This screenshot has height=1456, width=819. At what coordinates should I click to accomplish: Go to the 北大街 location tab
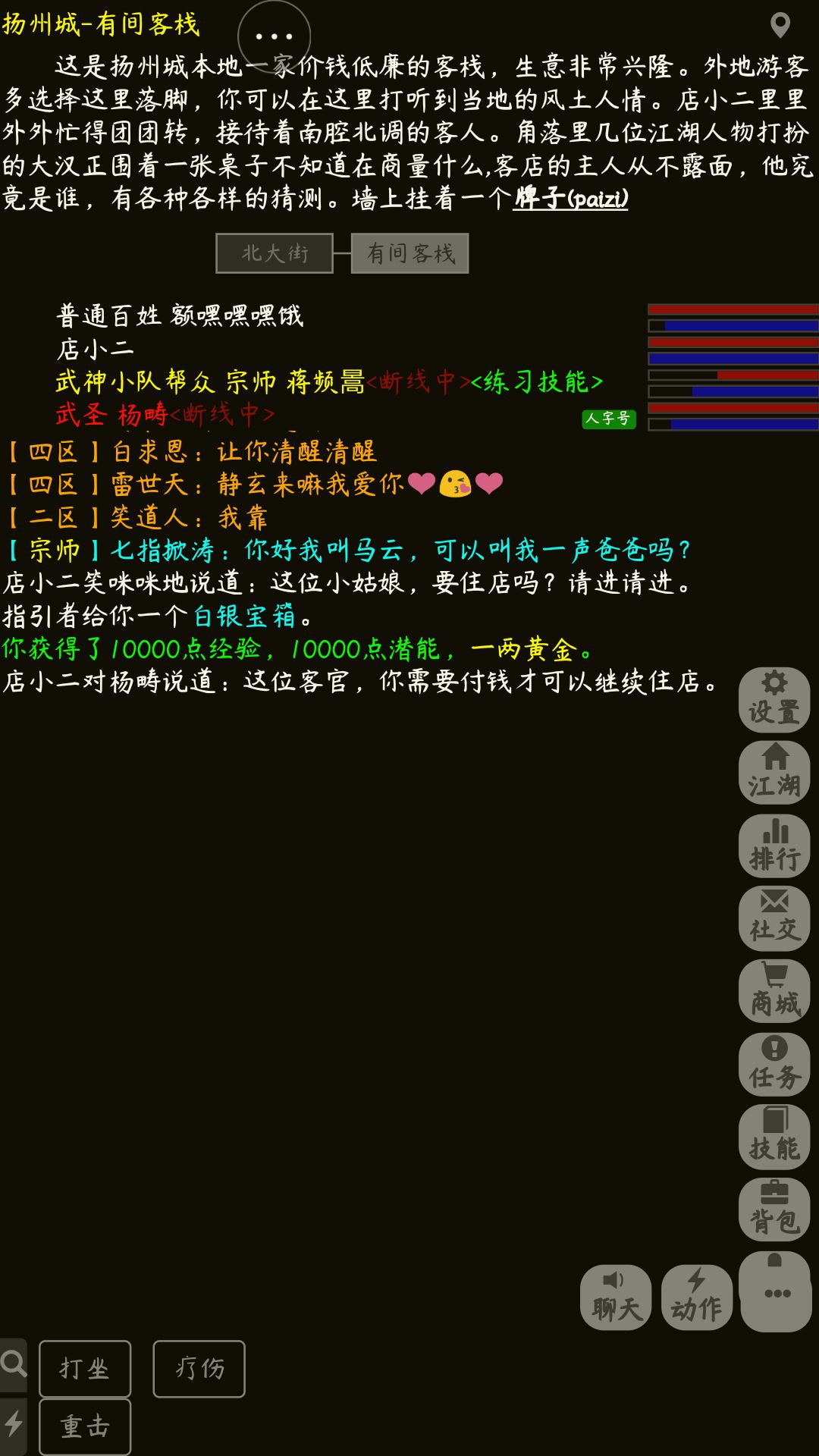(x=275, y=253)
